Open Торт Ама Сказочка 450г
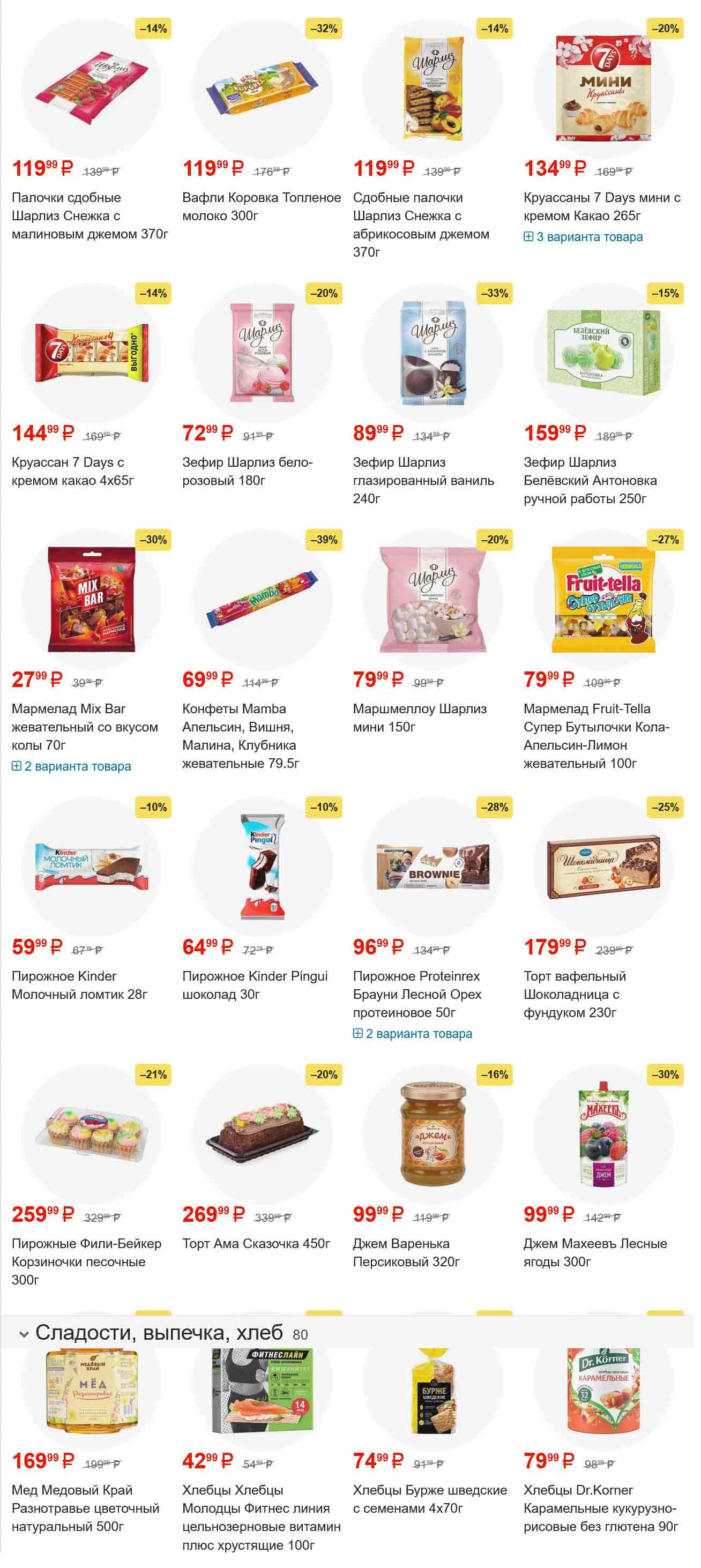The height and width of the screenshot is (1568, 701). [256, 1243]
